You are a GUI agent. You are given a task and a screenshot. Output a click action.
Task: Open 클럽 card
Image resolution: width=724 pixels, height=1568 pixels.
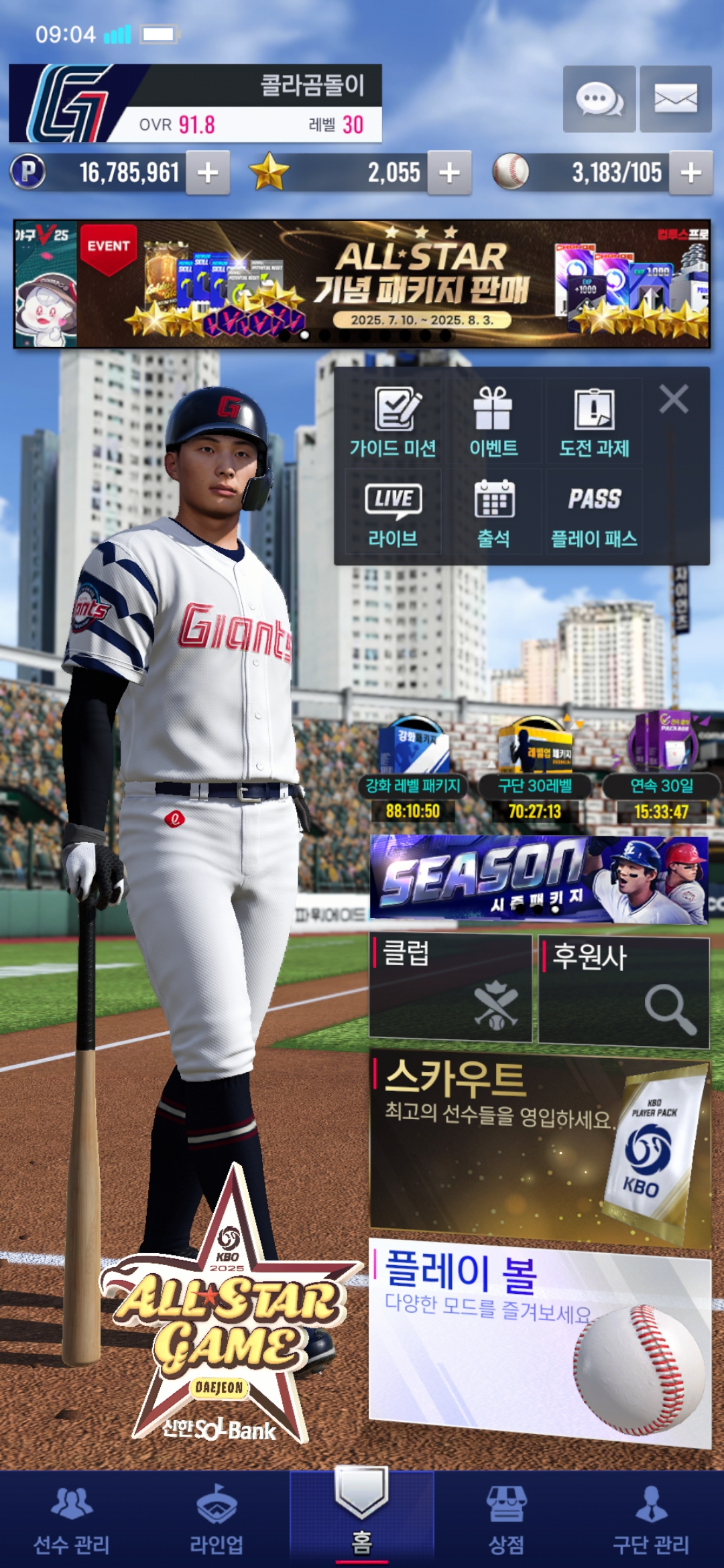pyautogui.click(x=450, y=988)
